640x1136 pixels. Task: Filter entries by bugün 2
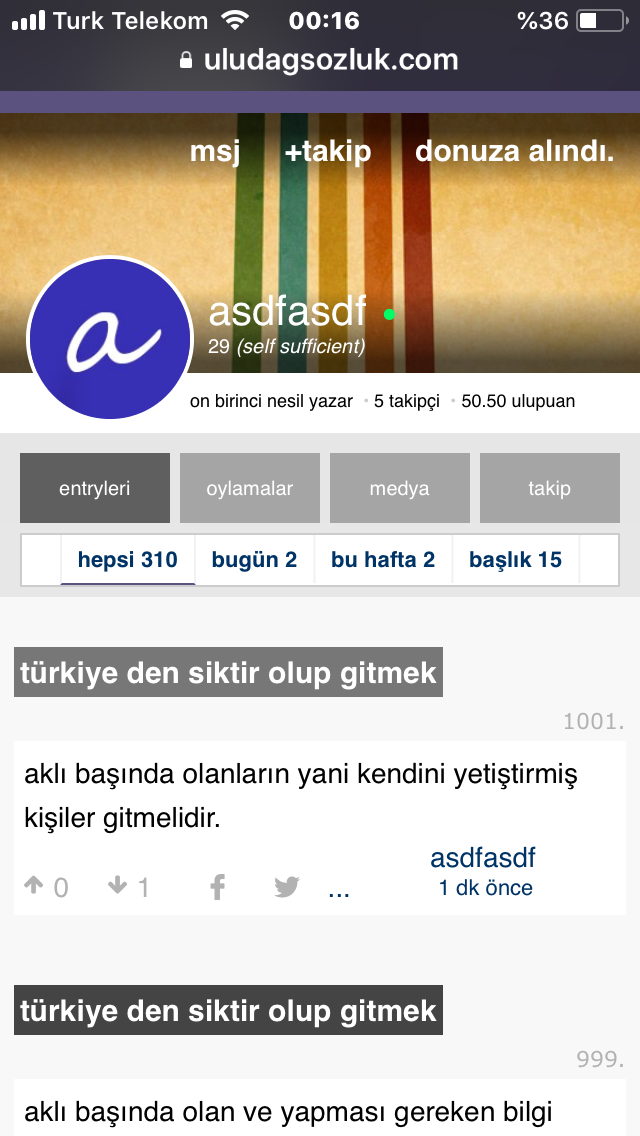pyautogui.click(x=254, y=560)
